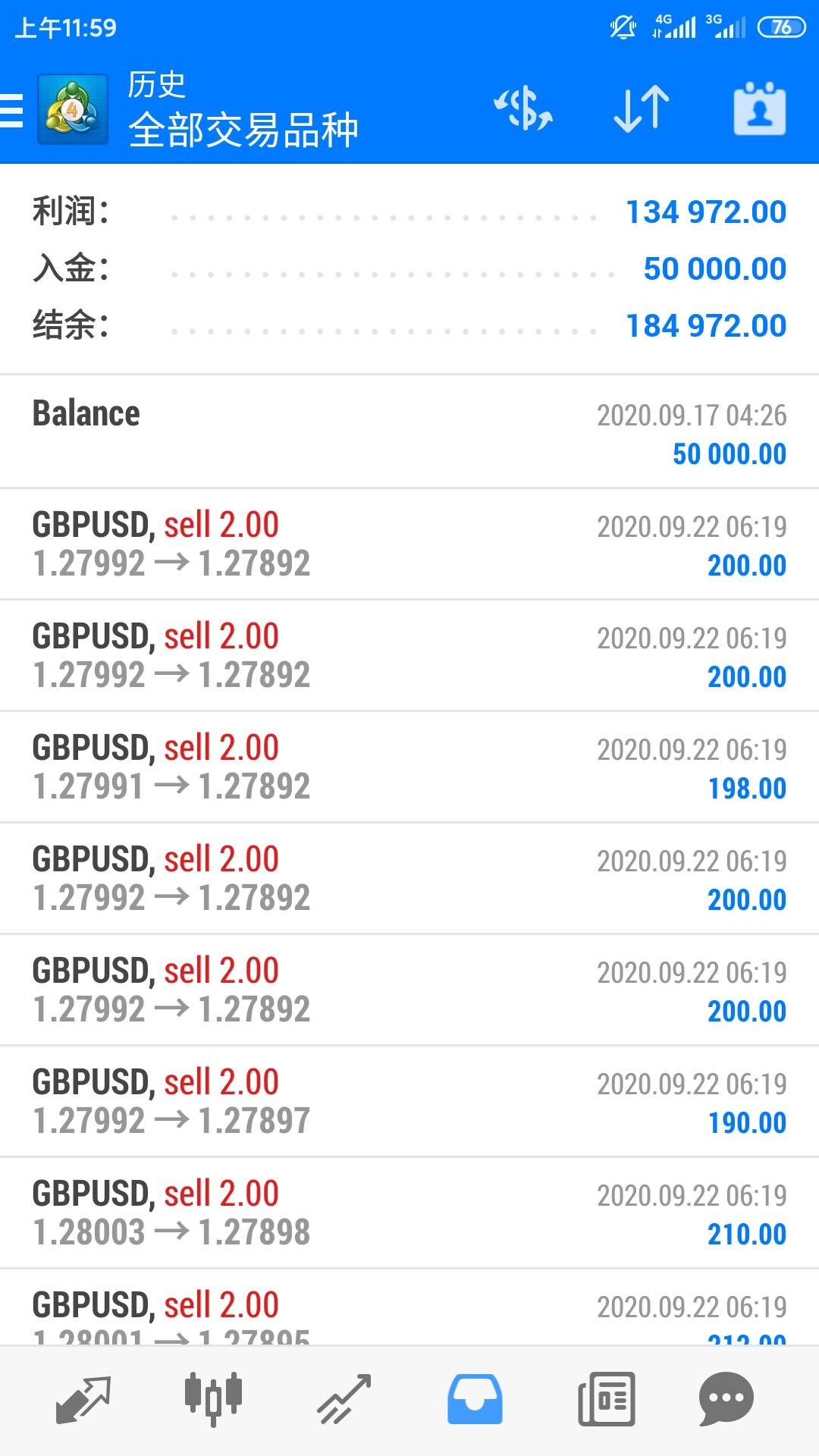Open the sort order arrows
Screen dimensions: 819x1456
point(641,108)
